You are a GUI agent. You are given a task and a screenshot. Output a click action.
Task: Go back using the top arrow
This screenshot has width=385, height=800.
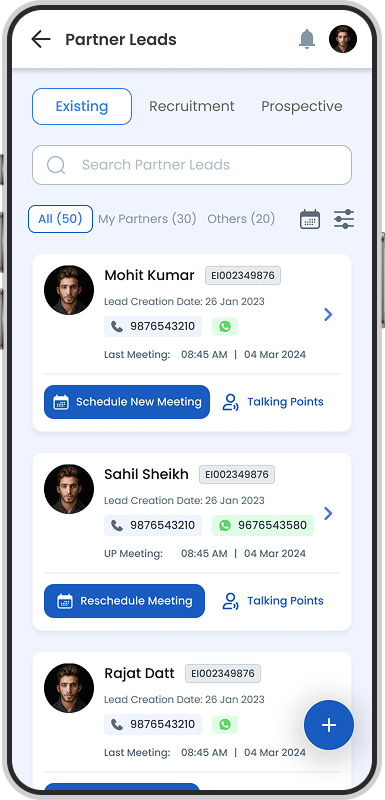tap(41, 39)
